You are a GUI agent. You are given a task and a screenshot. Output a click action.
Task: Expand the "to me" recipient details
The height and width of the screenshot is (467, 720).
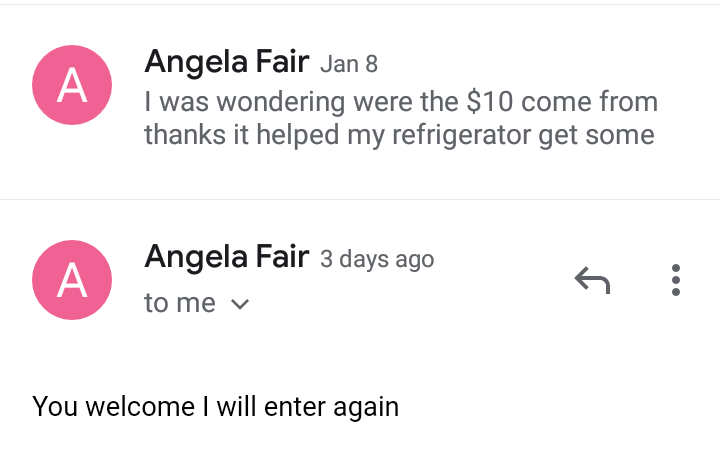[x=239, y=305]
